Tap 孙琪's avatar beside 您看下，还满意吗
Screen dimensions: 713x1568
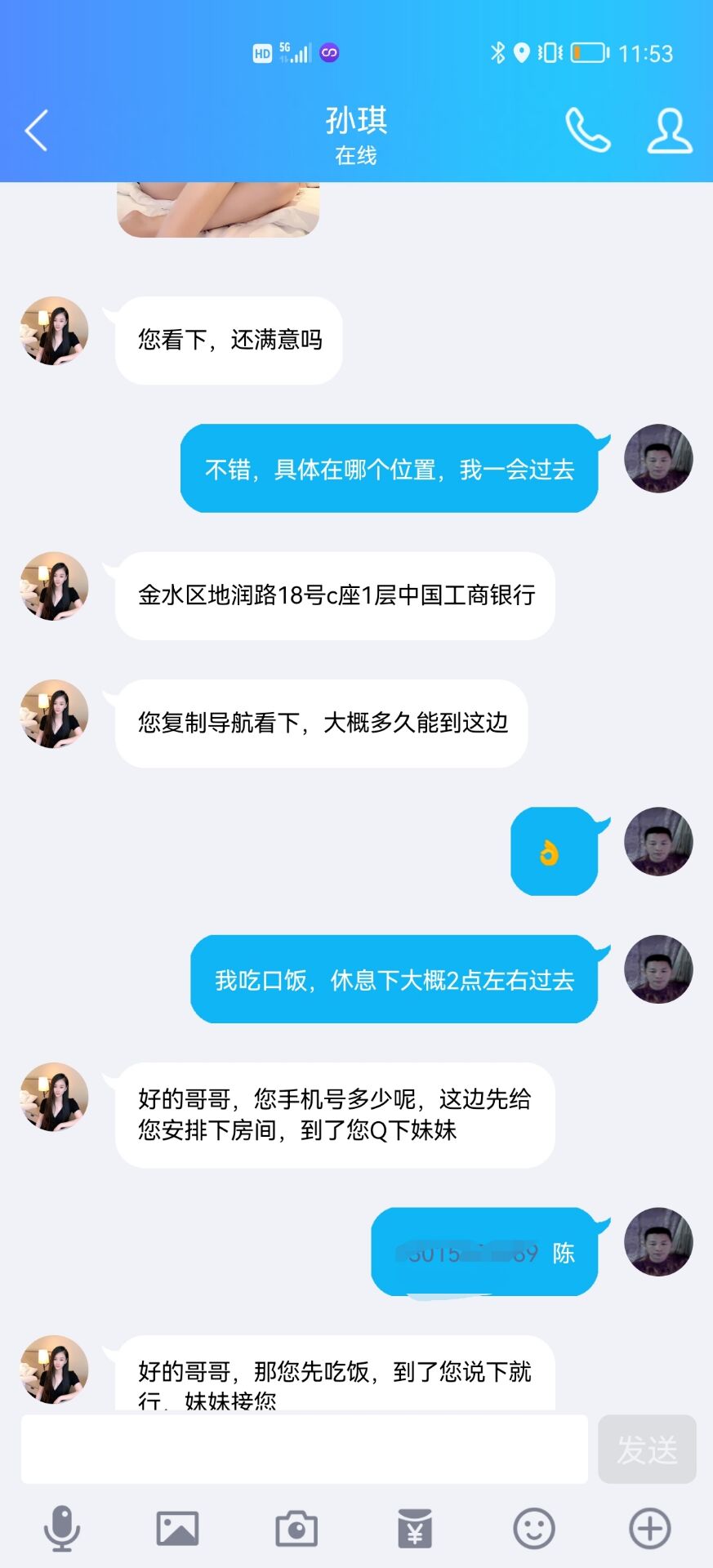point(54,331)
